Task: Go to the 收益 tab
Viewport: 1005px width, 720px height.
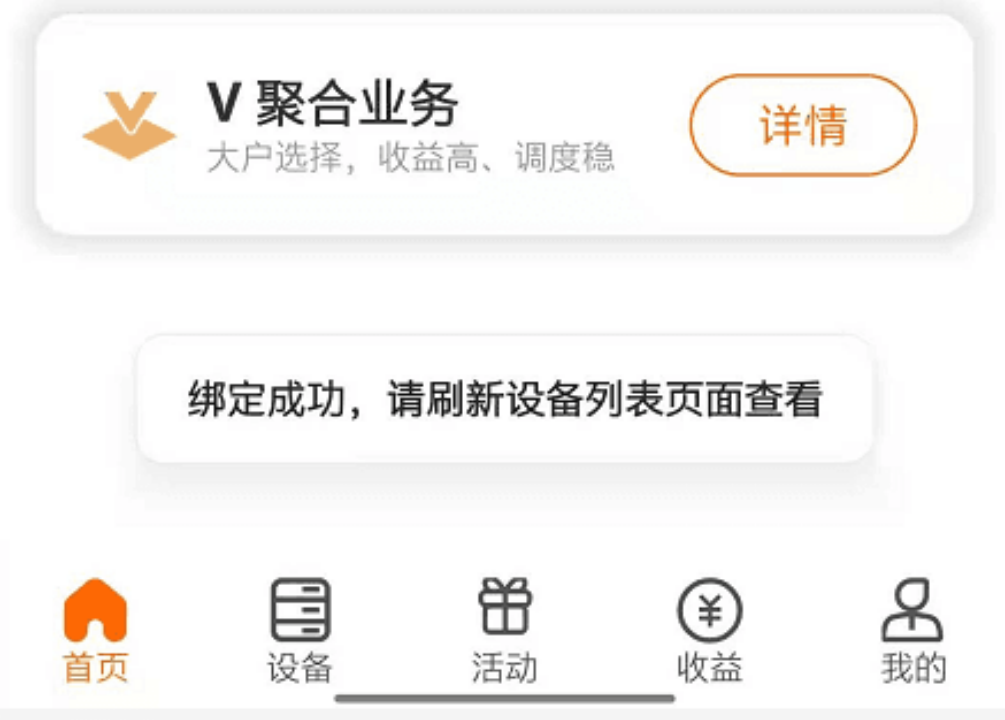Action: [x=709, y=630]
